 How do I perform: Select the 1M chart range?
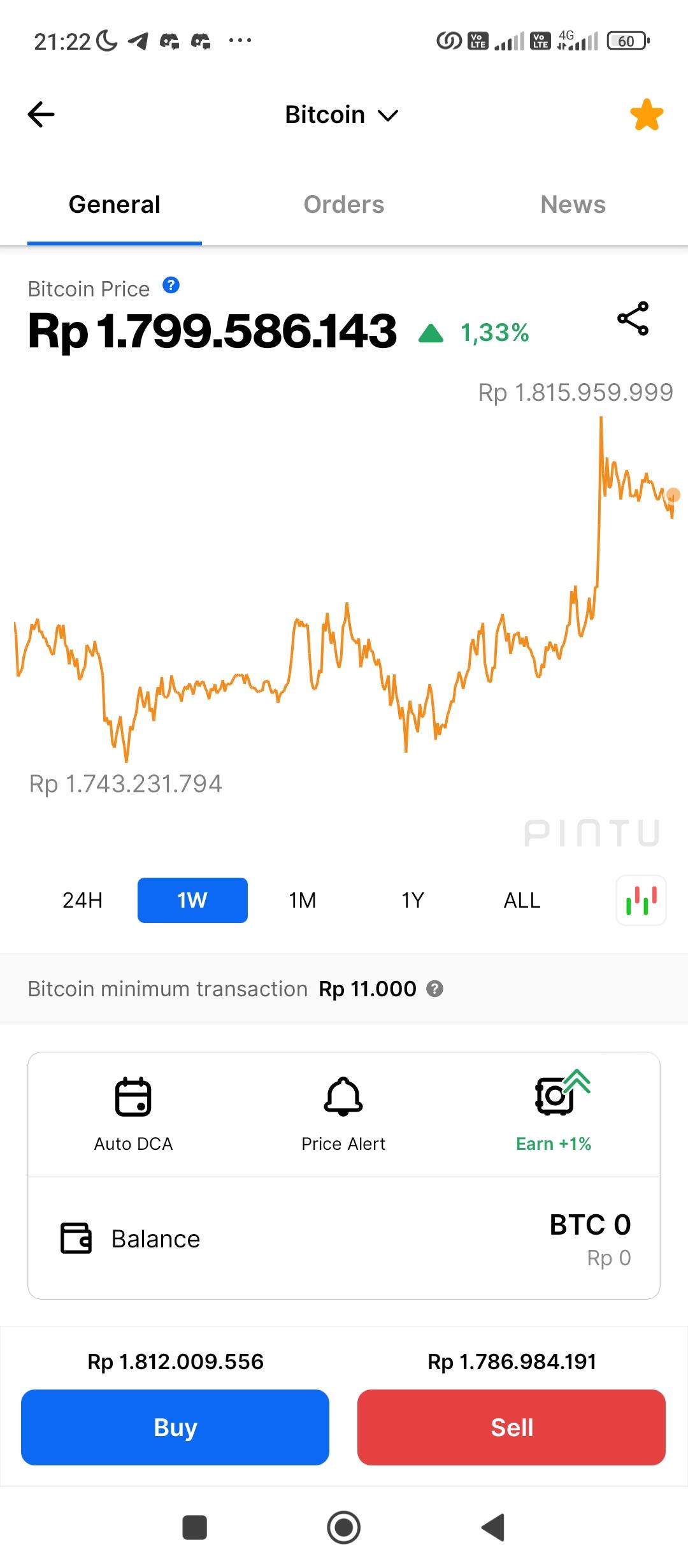(x=303, y=900)
